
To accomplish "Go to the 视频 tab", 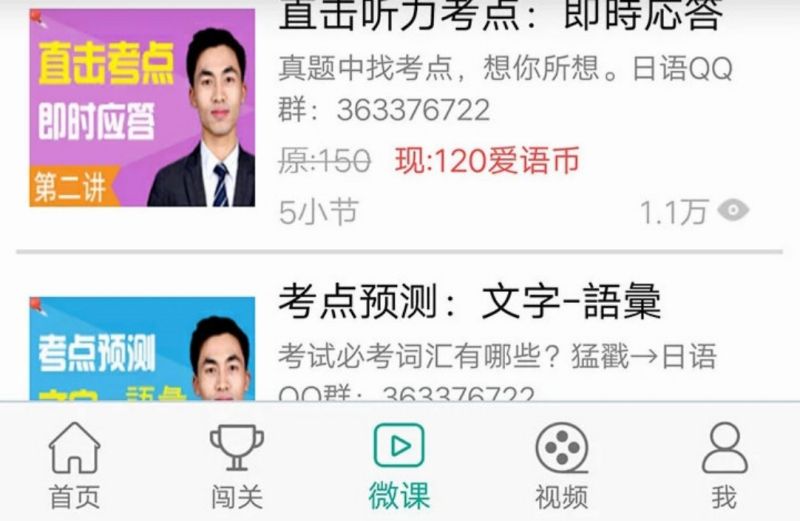I will [561, 463].
